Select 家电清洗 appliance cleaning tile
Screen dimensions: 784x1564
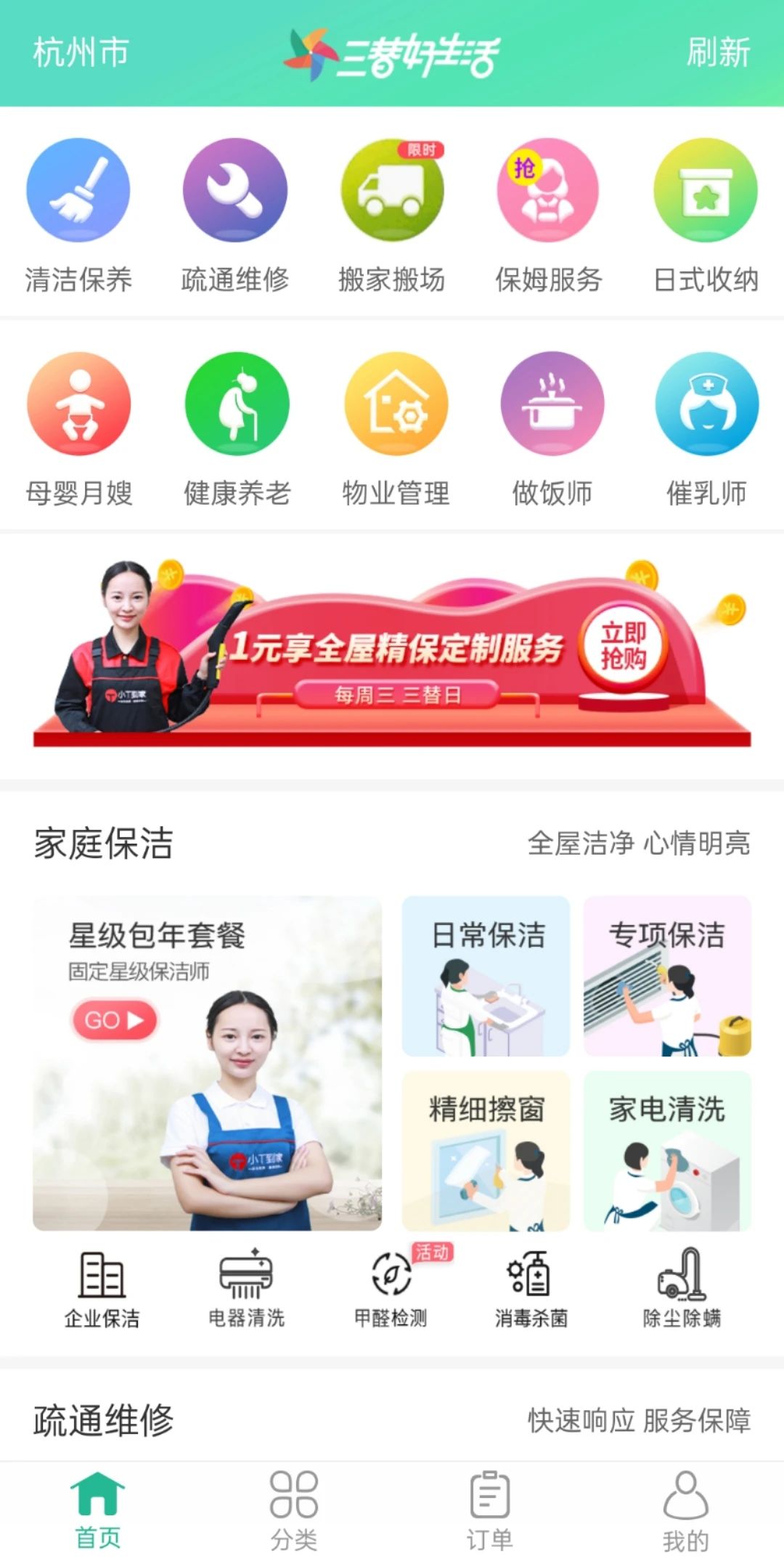point(667,1151)
